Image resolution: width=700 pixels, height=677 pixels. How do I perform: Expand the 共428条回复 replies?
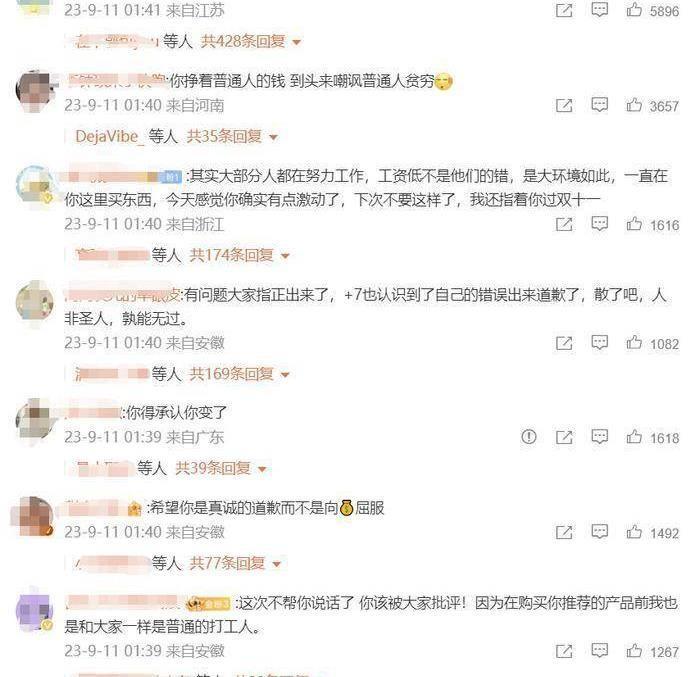tap(250, 42)
